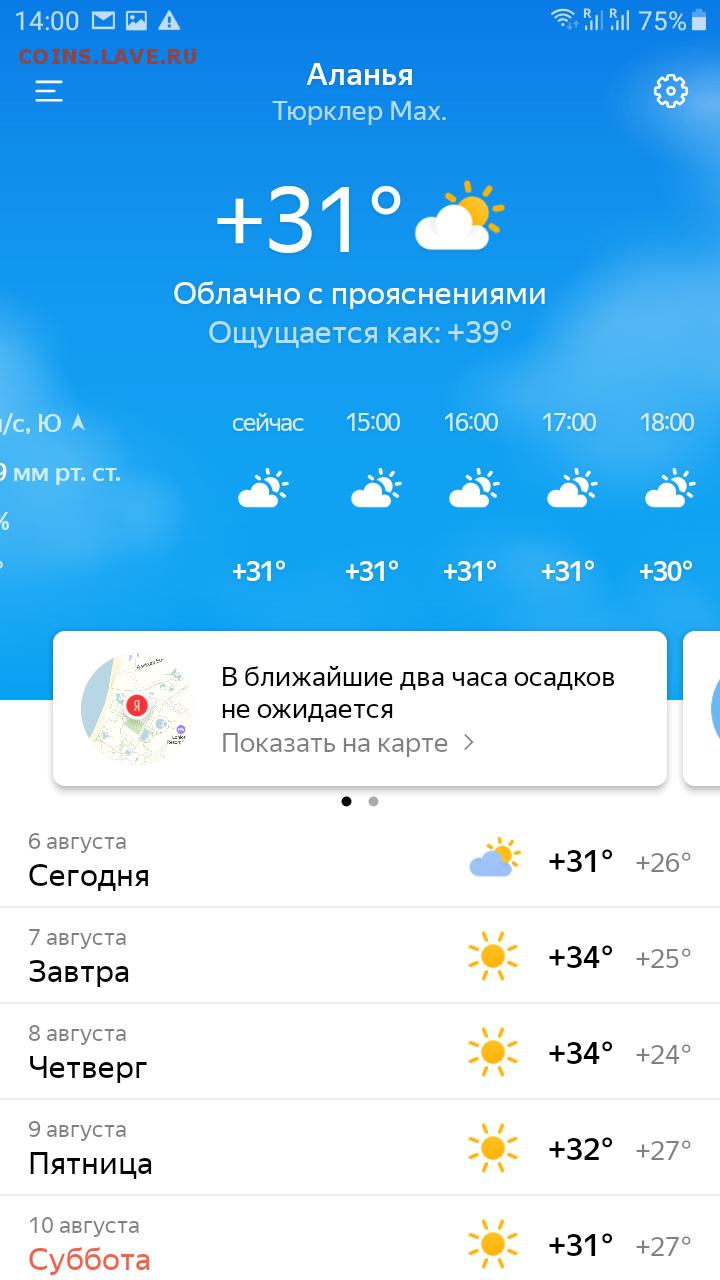This screenshot has width=720, height=1280.
Task: Tap the Аланья location title
Action: [x=360, y=75]
